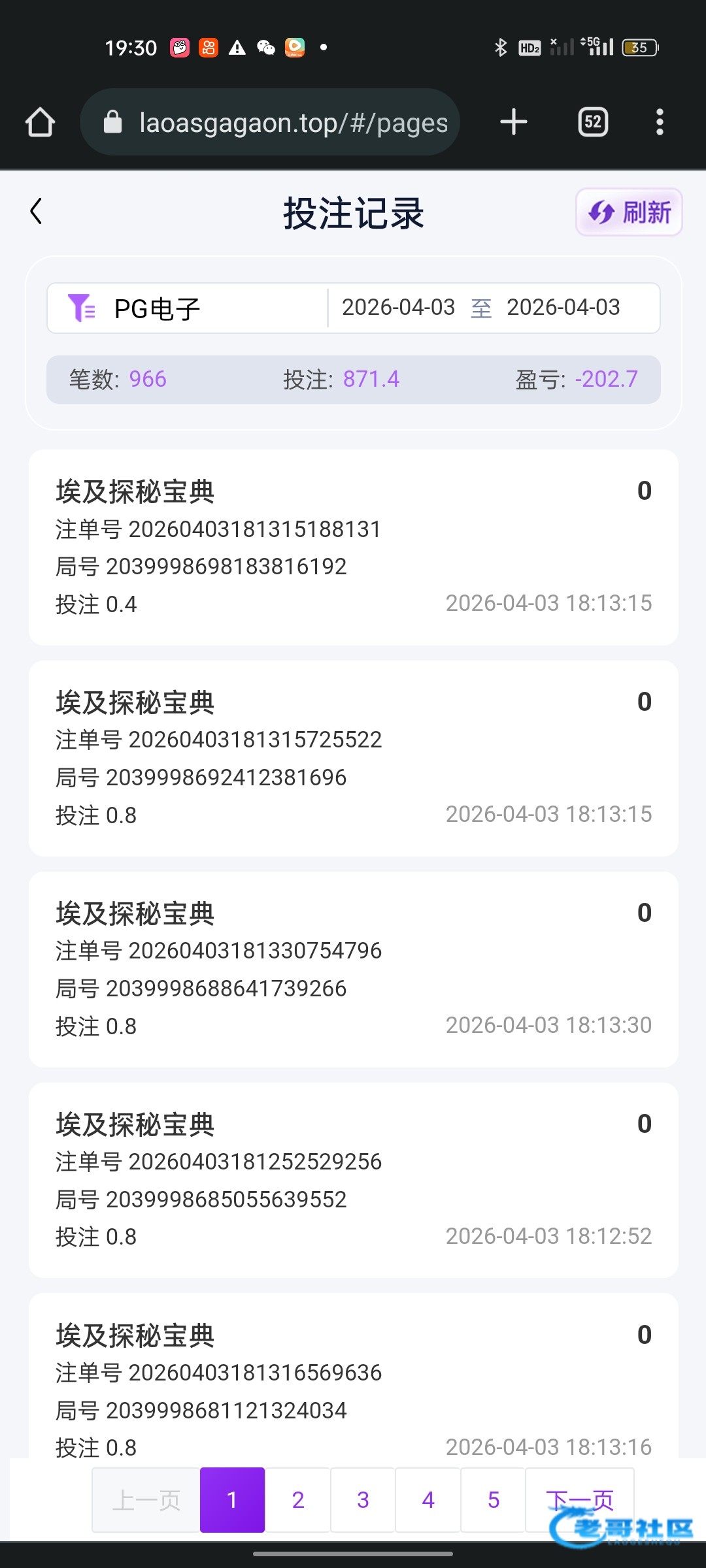Select page 4 in pagination
706x1568 pixels.
click(x=428, y=1499)
